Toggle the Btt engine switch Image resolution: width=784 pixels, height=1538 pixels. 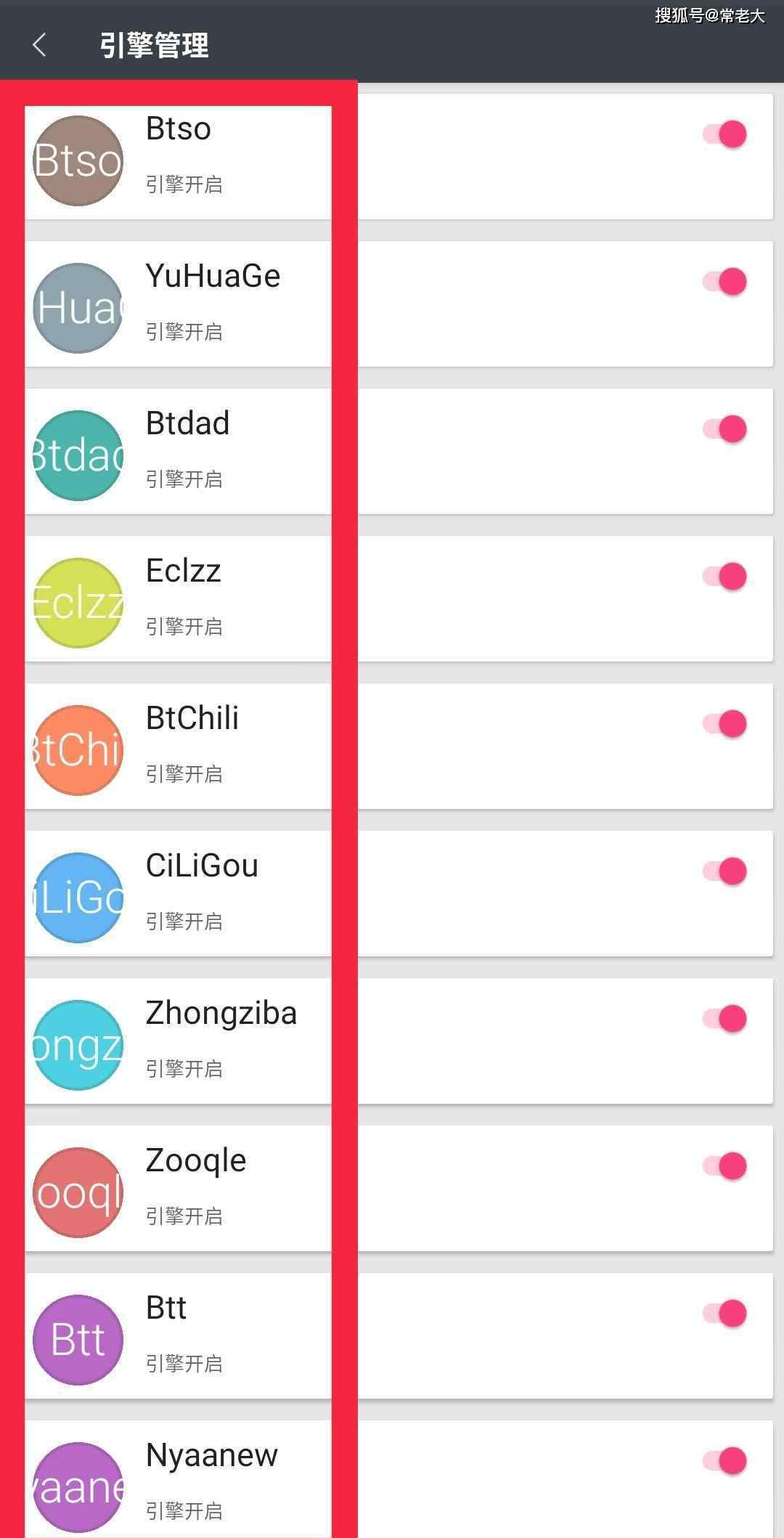(724, 1314)
